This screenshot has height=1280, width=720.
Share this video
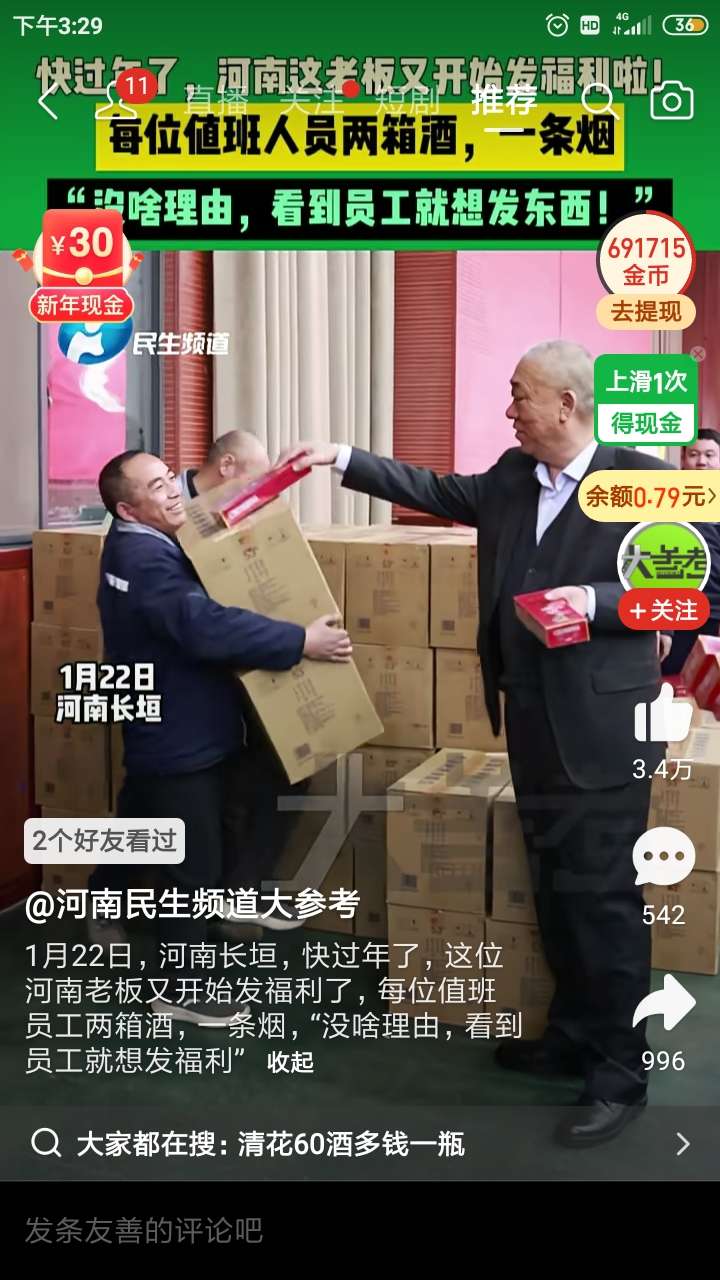(x=663, y=1005)
